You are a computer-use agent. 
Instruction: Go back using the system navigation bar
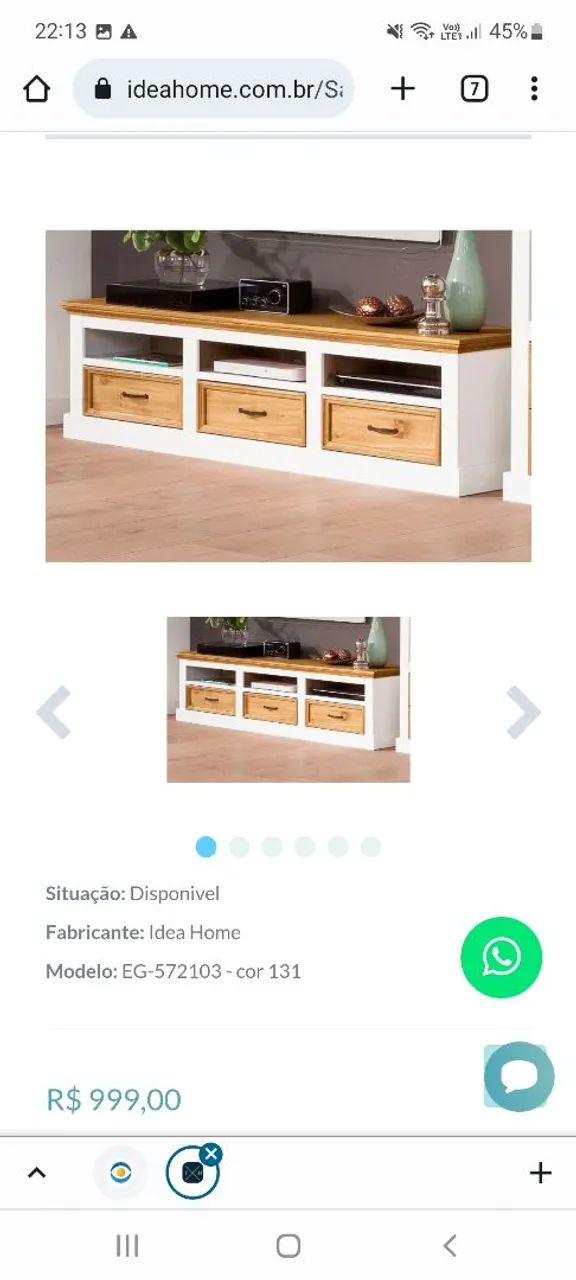449,1245
